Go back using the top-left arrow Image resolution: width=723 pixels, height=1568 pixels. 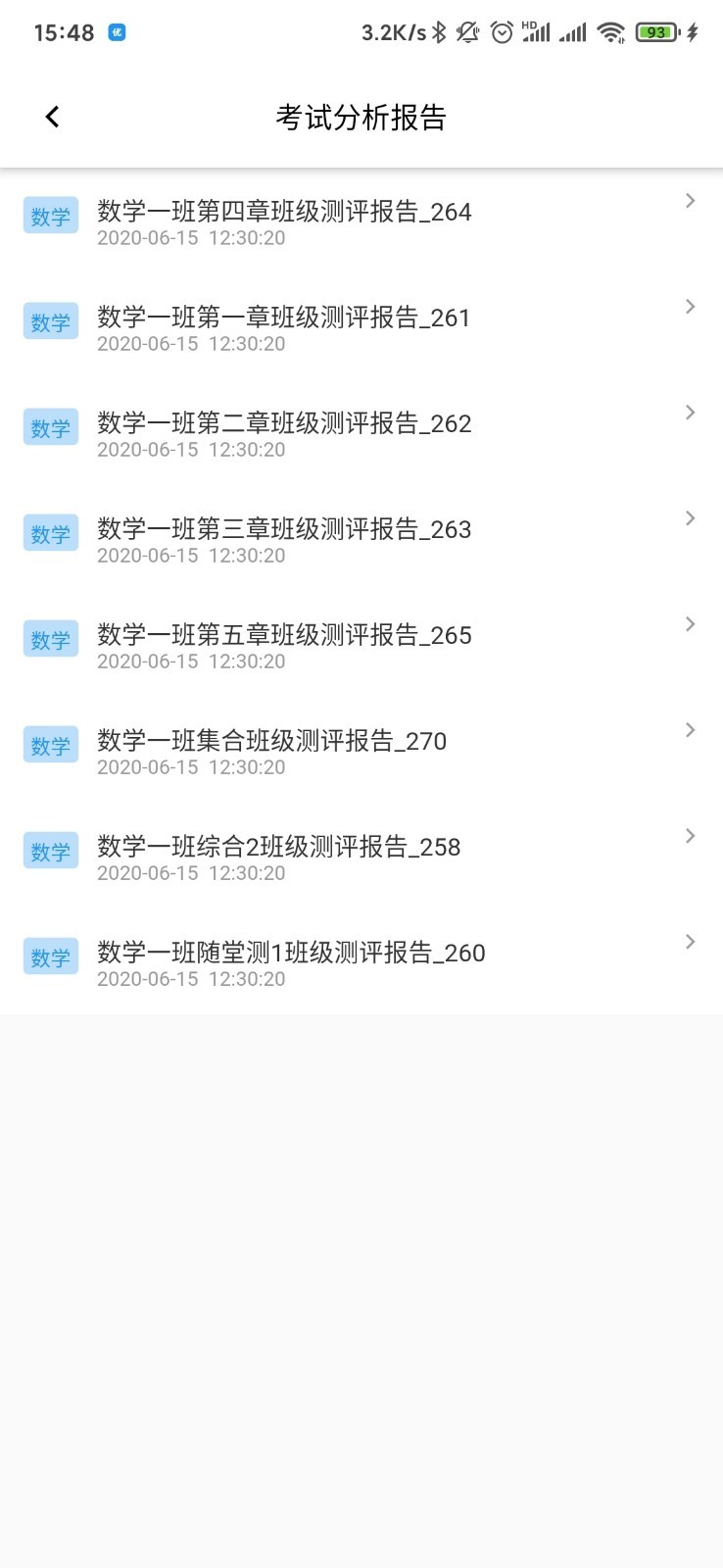tap(53, 118)
